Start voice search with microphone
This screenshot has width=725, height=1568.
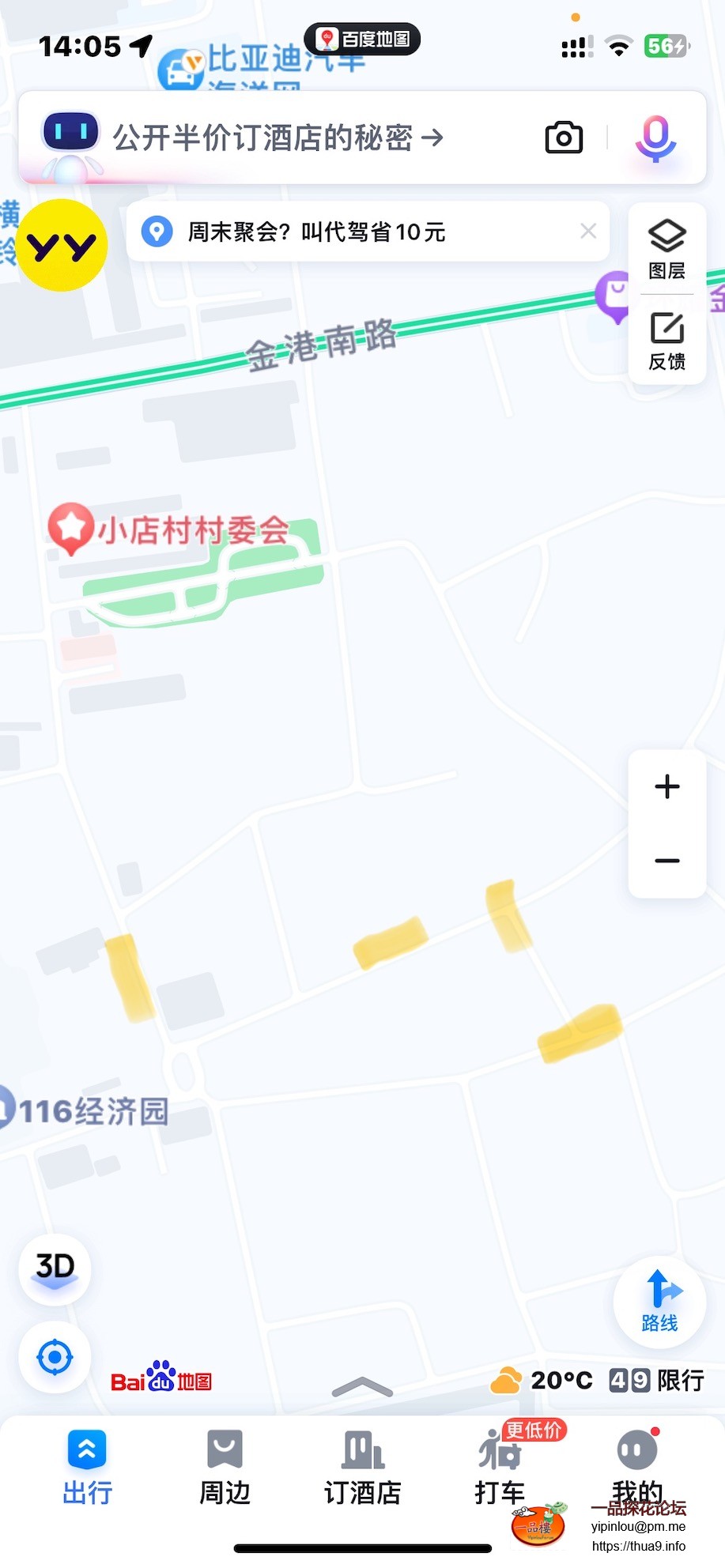(655, 138)
